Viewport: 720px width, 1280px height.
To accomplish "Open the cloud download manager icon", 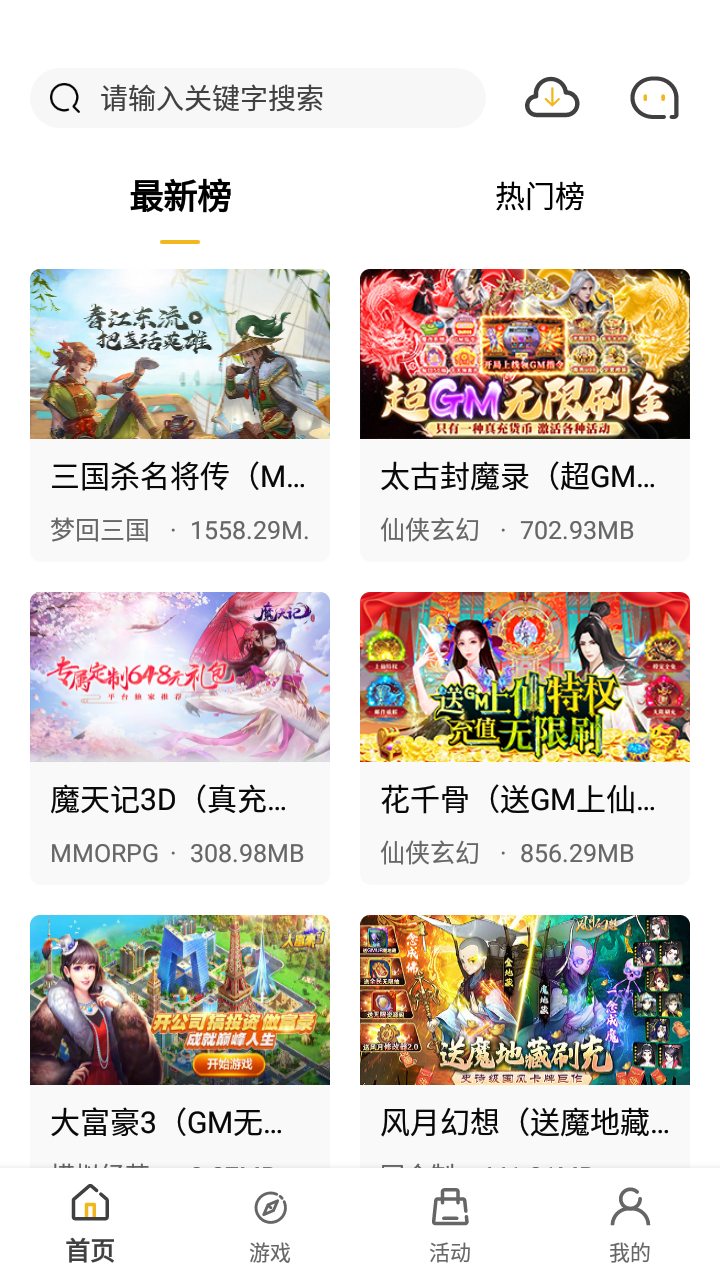I will pyautogui.click(x=551, y=97).
